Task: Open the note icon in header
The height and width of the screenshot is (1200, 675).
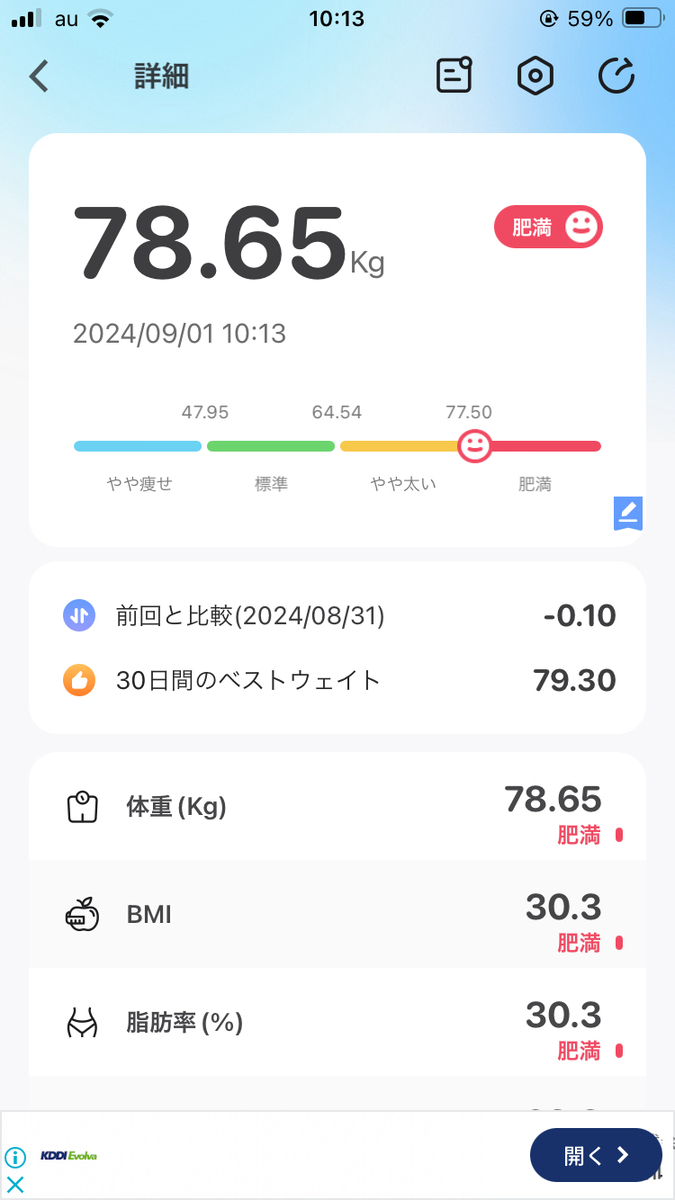Action: [x=455, y=76]
